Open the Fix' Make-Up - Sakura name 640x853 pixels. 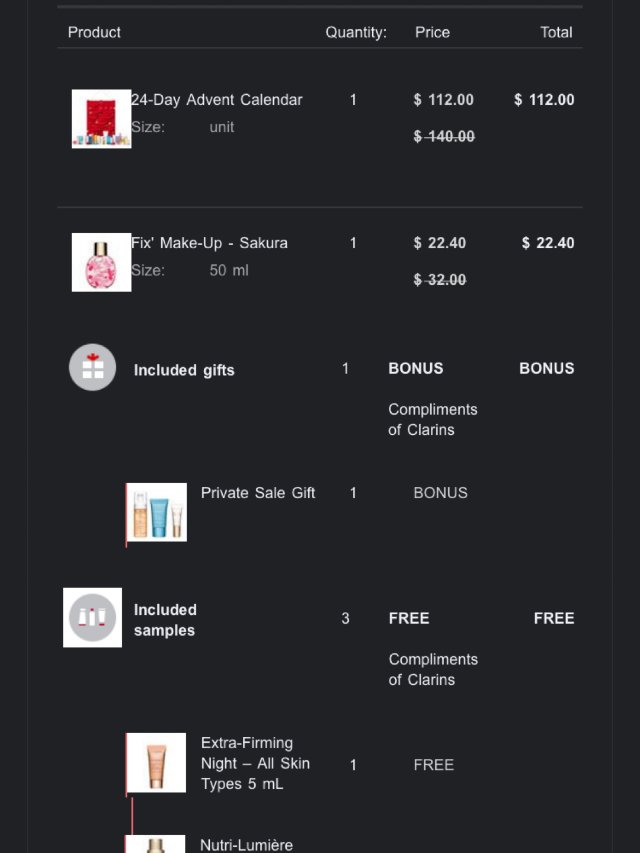(210, 243)
